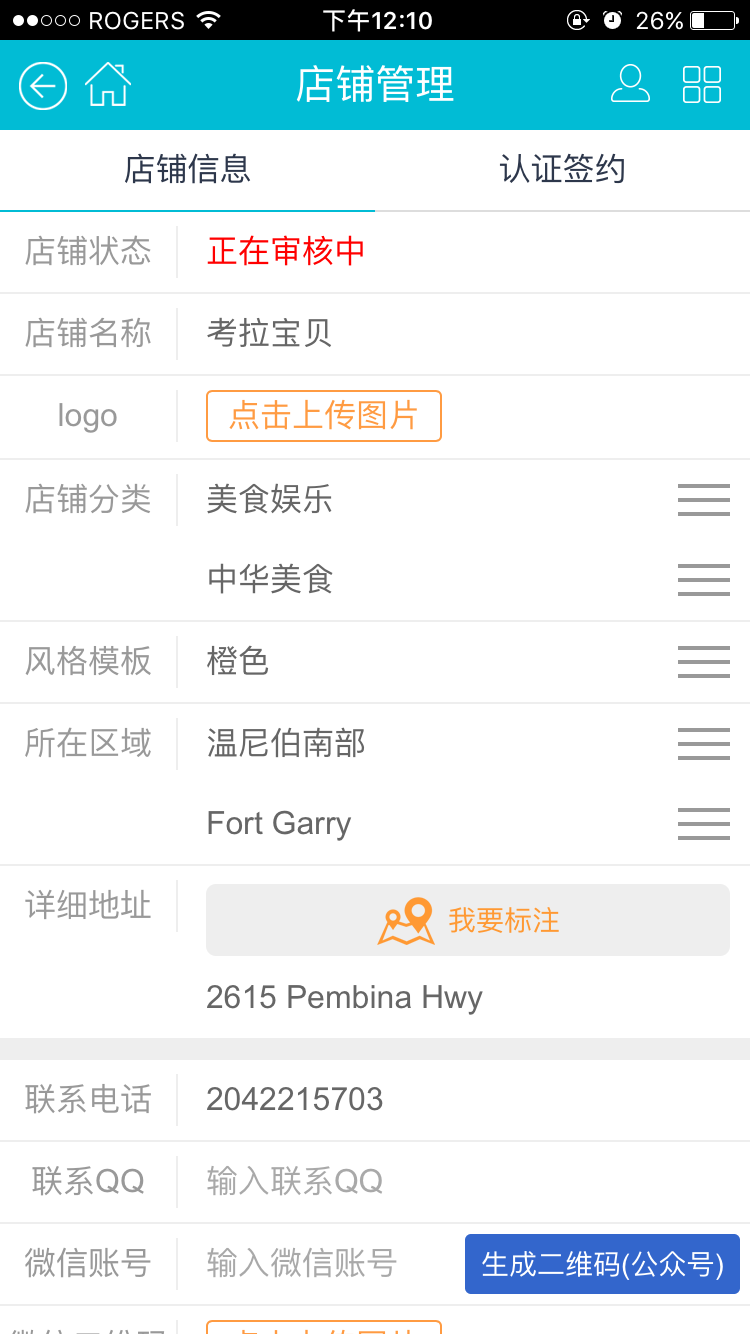Tap 我要标注 to mark location
Screen dimensions: 750x1334
pyautogui.click(x=467, y=920)
